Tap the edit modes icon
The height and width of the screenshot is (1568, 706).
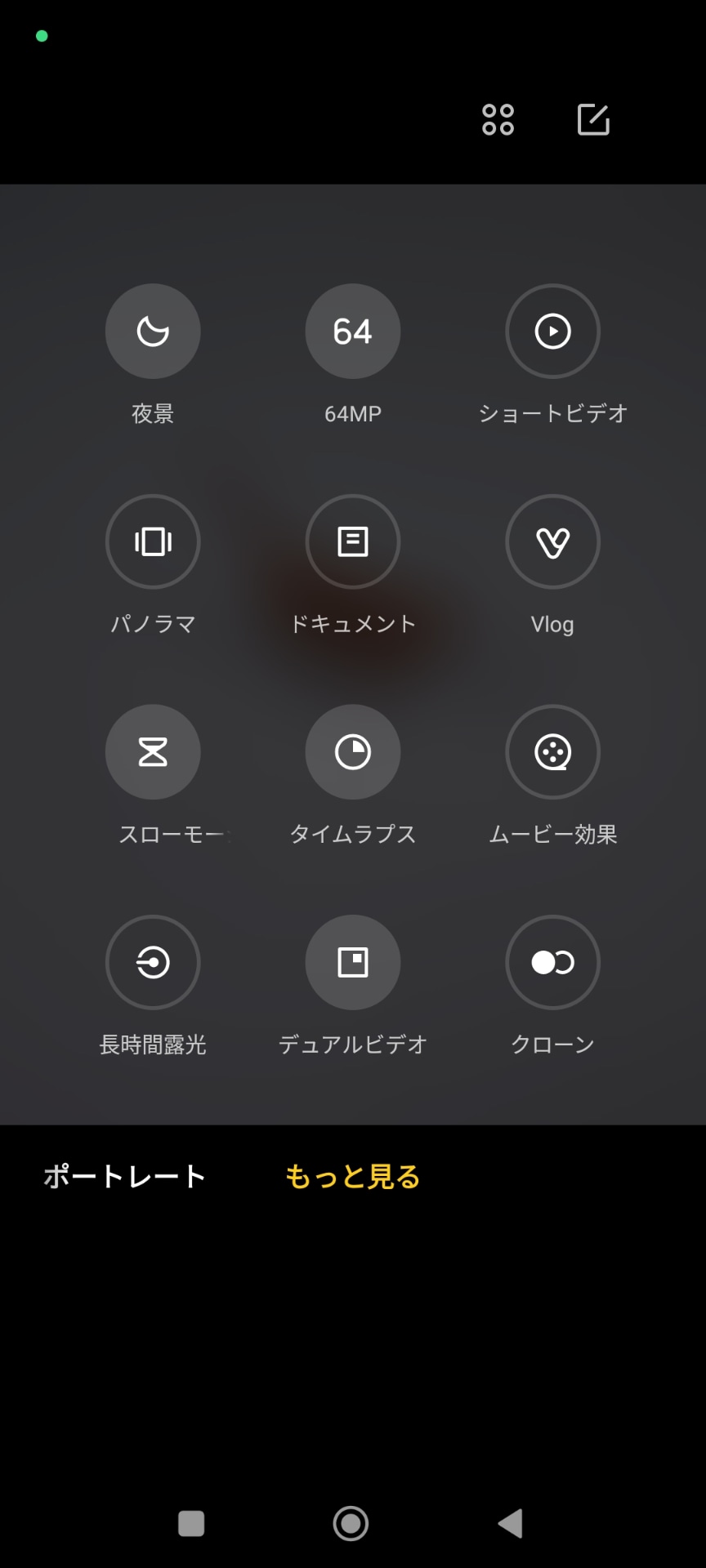(593, 119)
